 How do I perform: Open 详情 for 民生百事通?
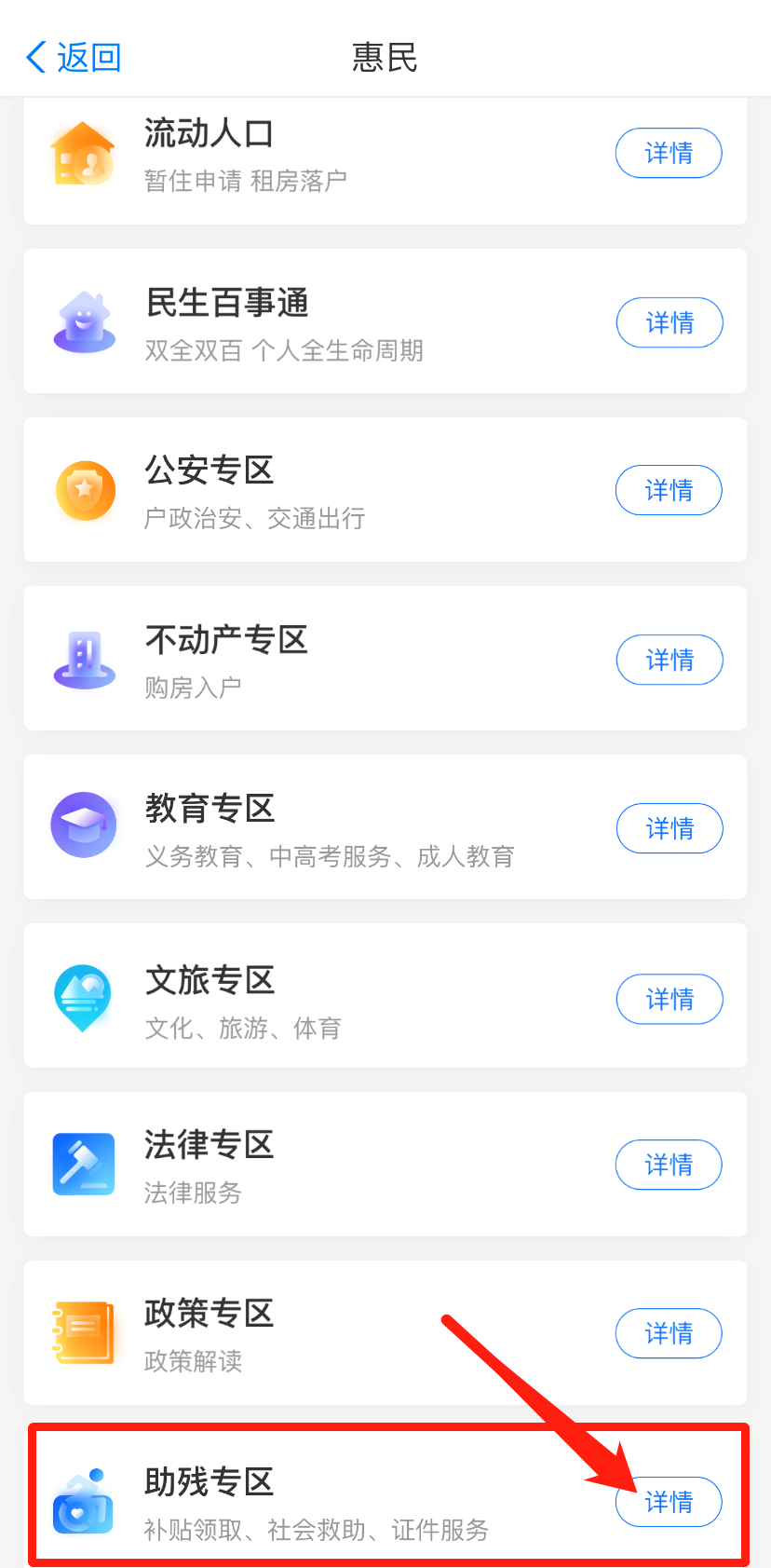(669, 322)
